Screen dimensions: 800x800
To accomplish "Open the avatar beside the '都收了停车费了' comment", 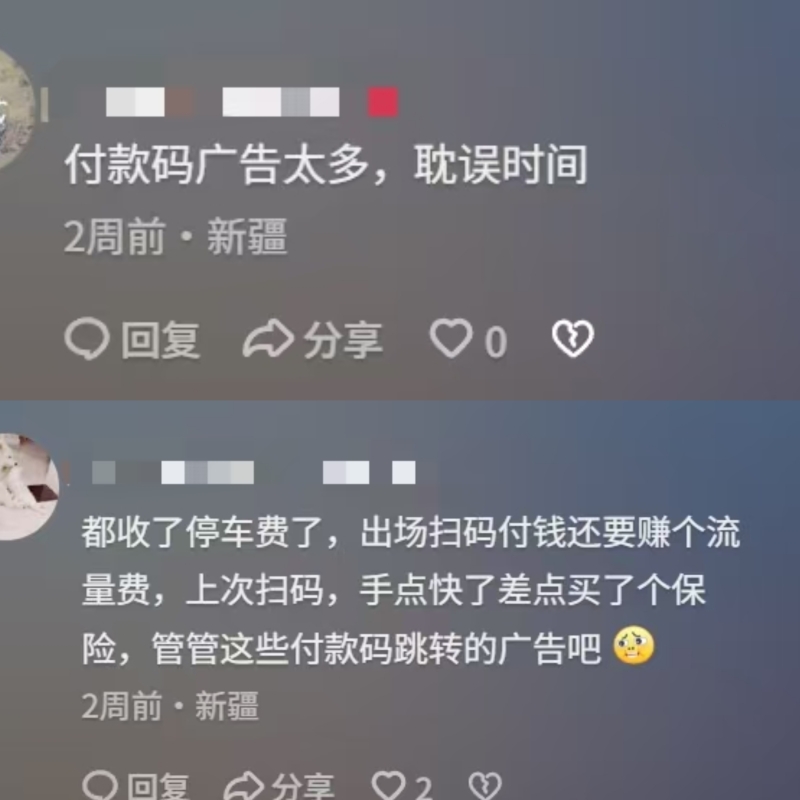I will 24,486.
